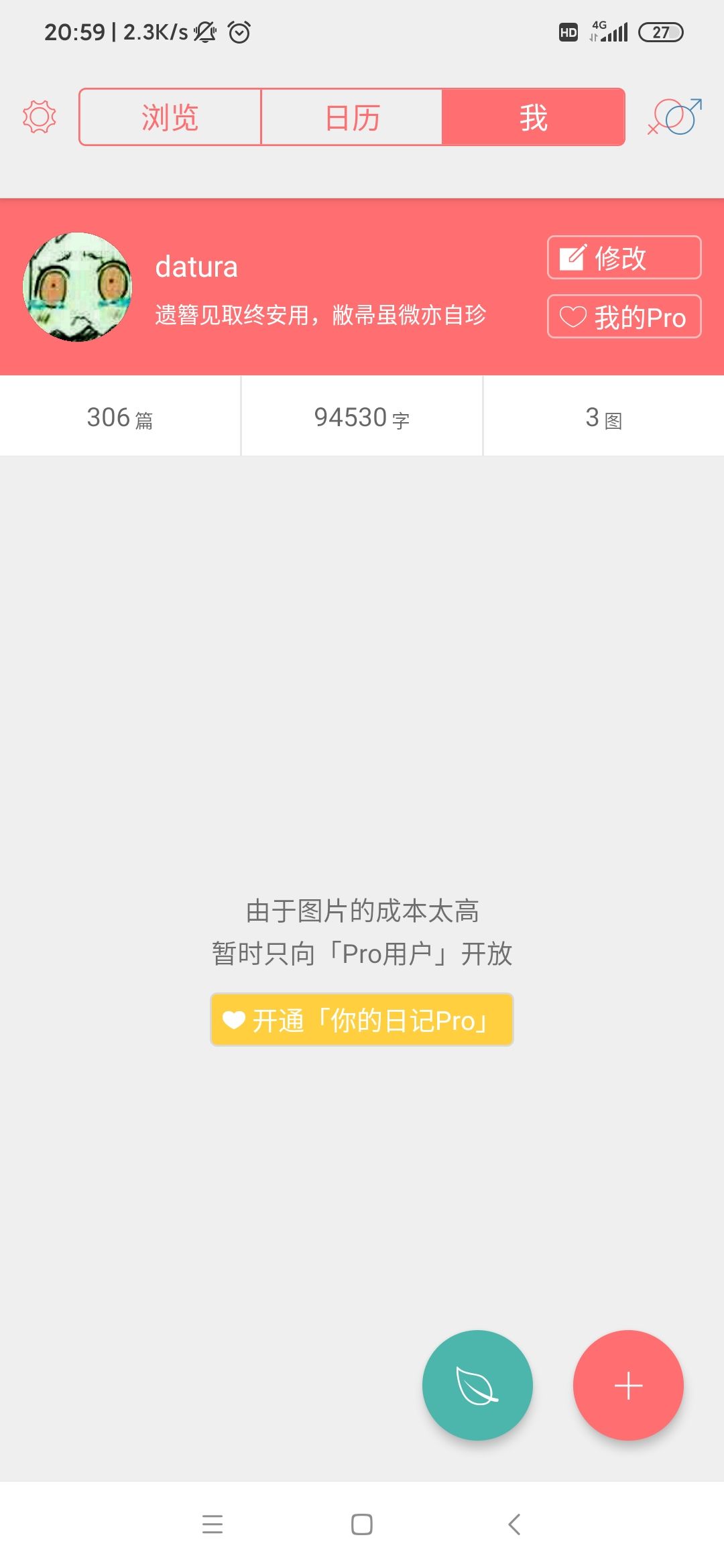Add a new diary with plus button
The height and width of the screenshot is (1568, 724).
628,1385
